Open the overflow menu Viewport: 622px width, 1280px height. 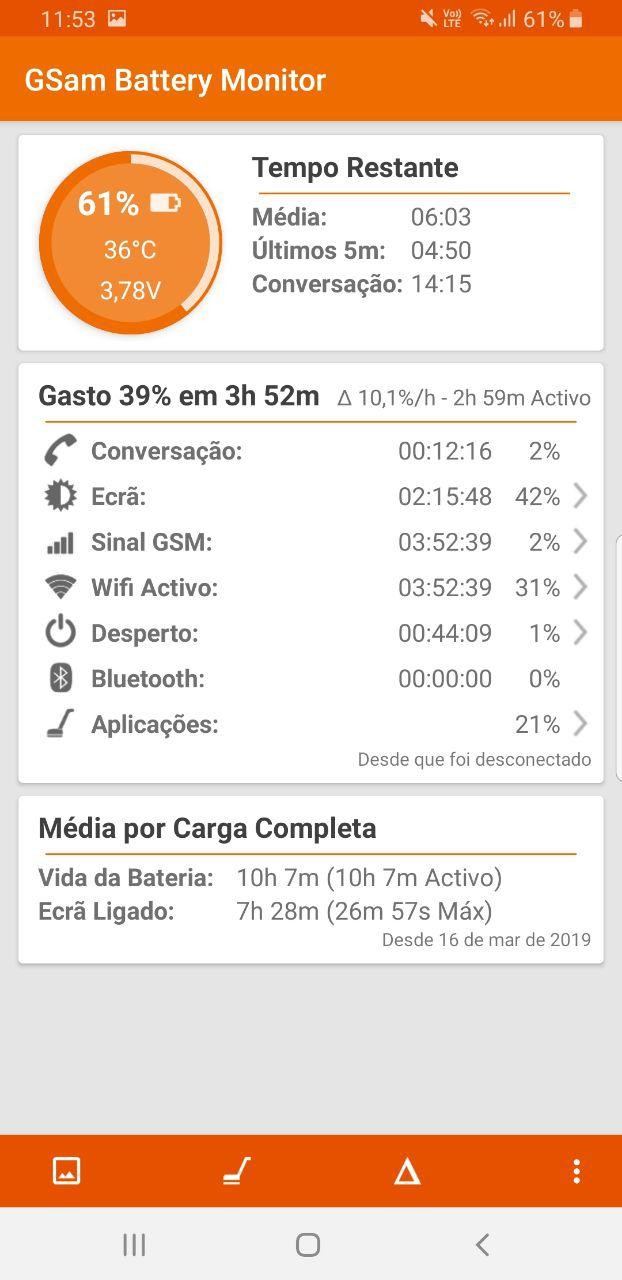point(576,1171)
